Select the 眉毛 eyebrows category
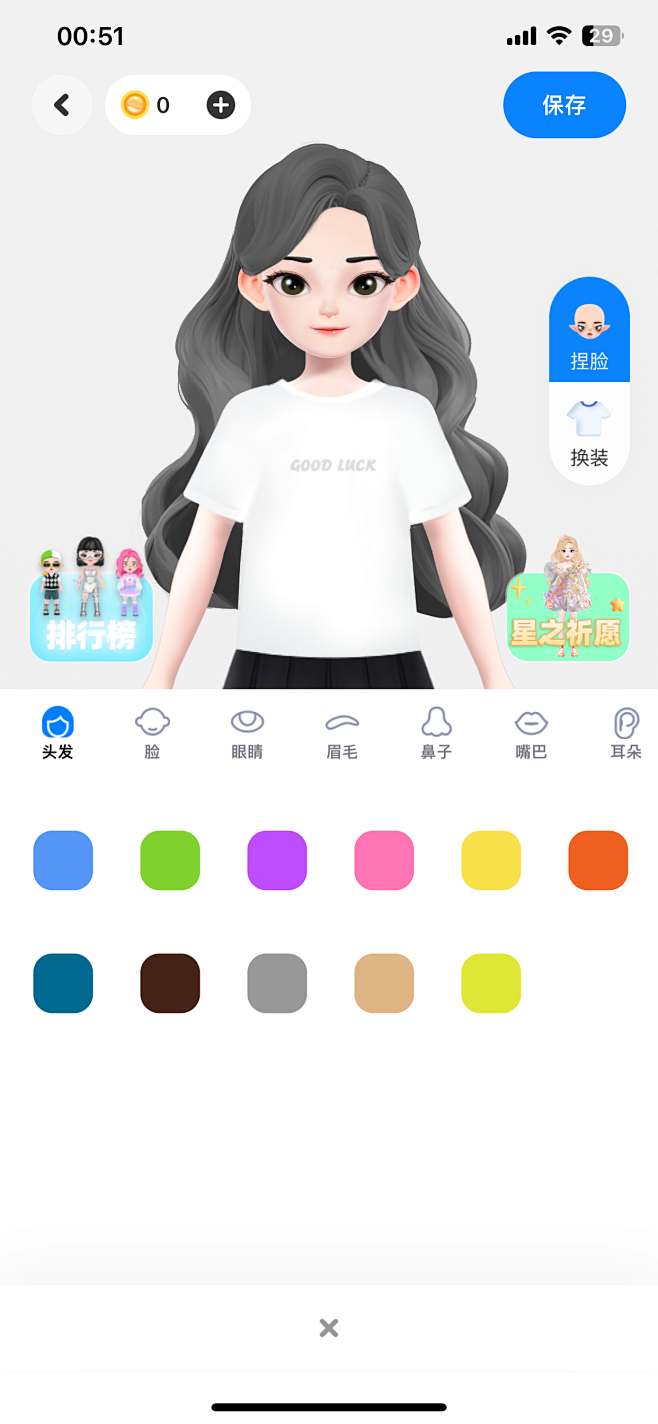Image resolution: width=658 pixels, height=1424 pixels. [x=342, y=733]
